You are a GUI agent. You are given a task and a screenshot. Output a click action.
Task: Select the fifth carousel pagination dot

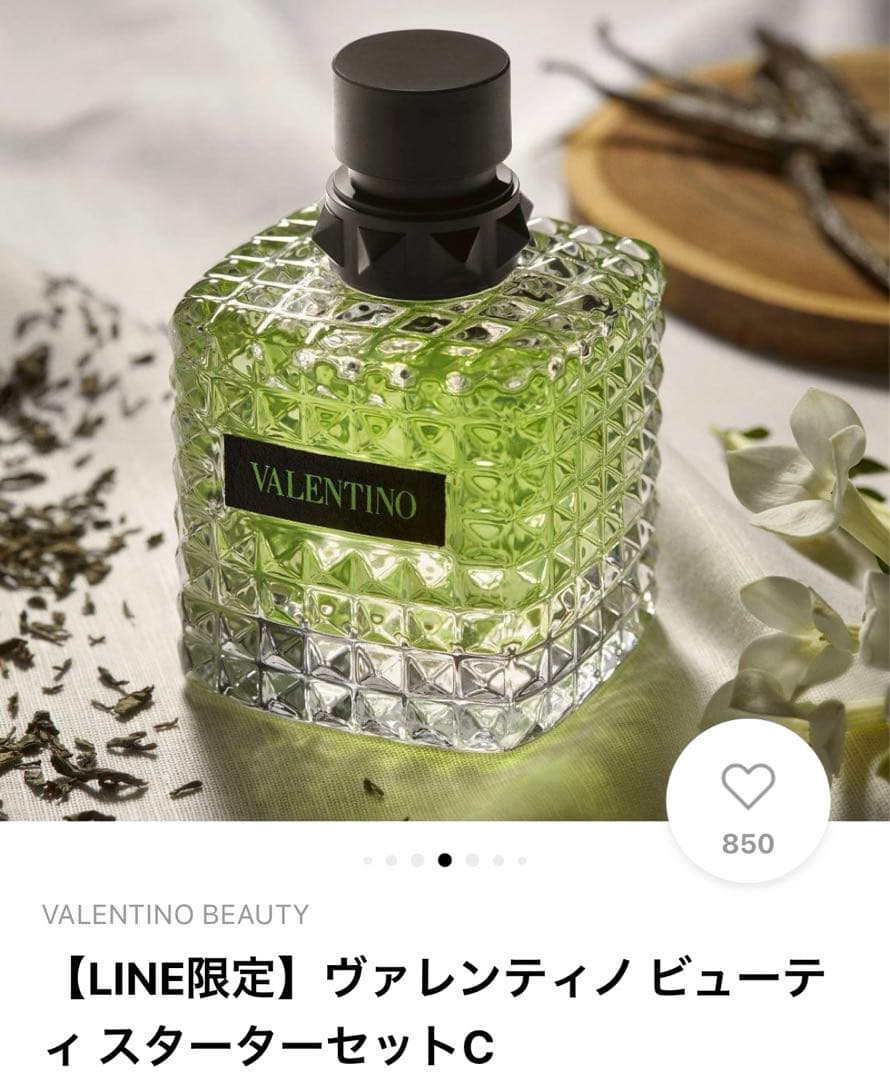pos(471,860)
